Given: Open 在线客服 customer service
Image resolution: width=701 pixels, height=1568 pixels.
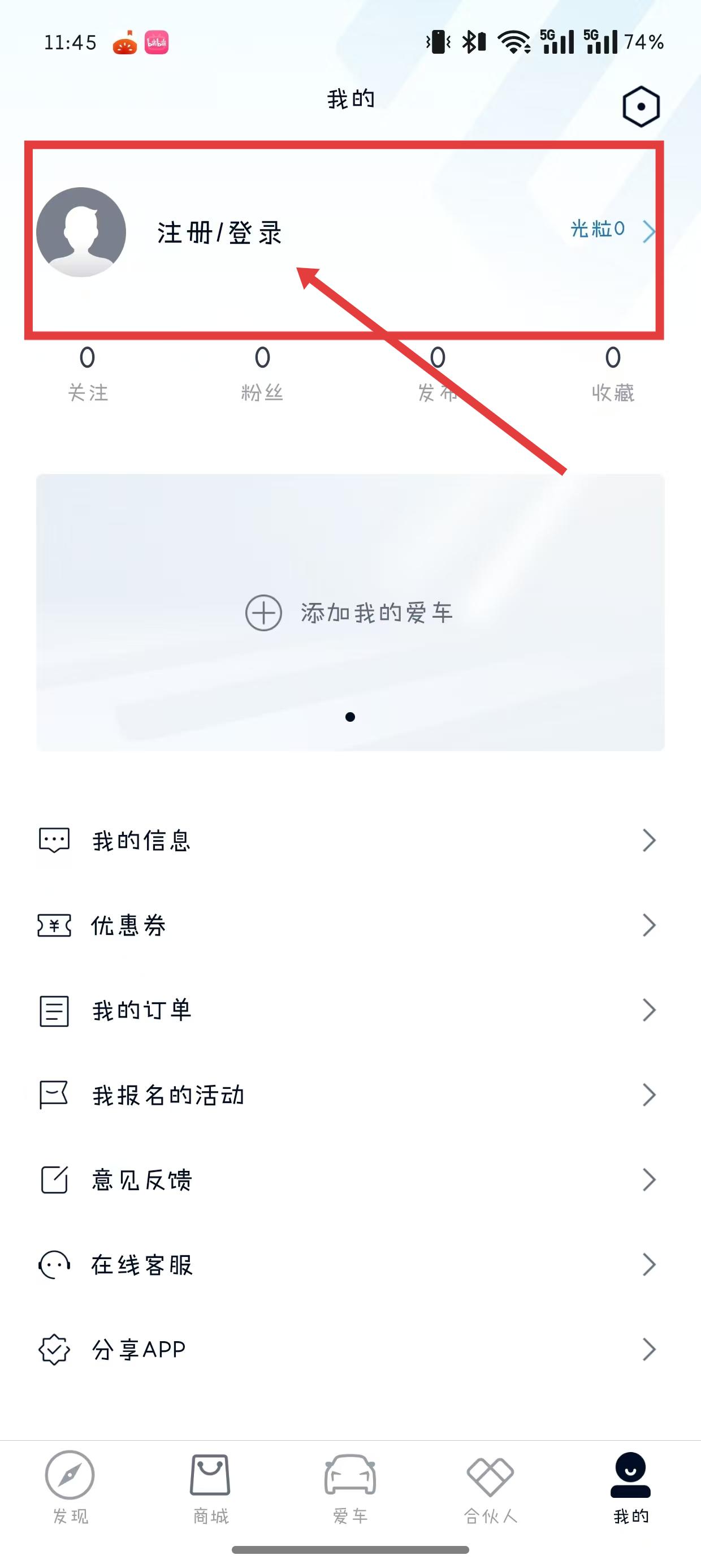Looking at the screenshot, I should pyautogui.click(x=350, y=1265).
